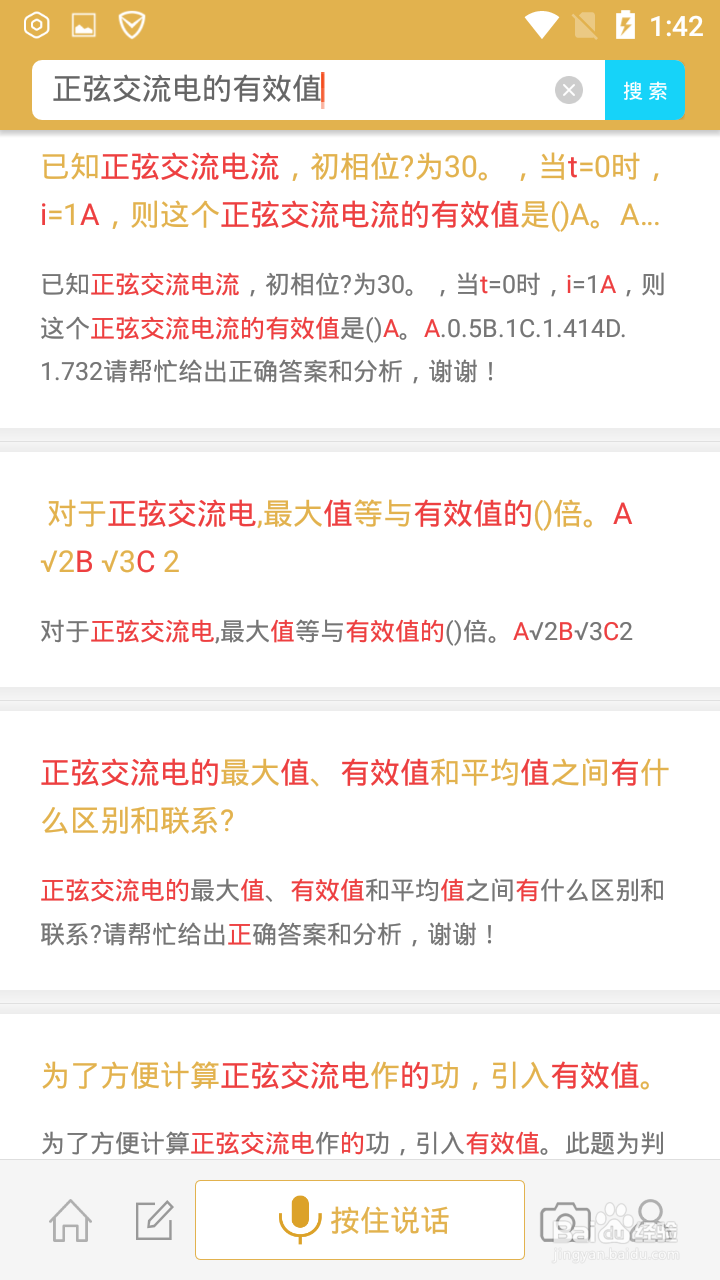Viewport: 720px width, 1280px height.
Task: Open the result 最大值、有效值和平均值之间有什么区别和联系
Action: point(360,850)
